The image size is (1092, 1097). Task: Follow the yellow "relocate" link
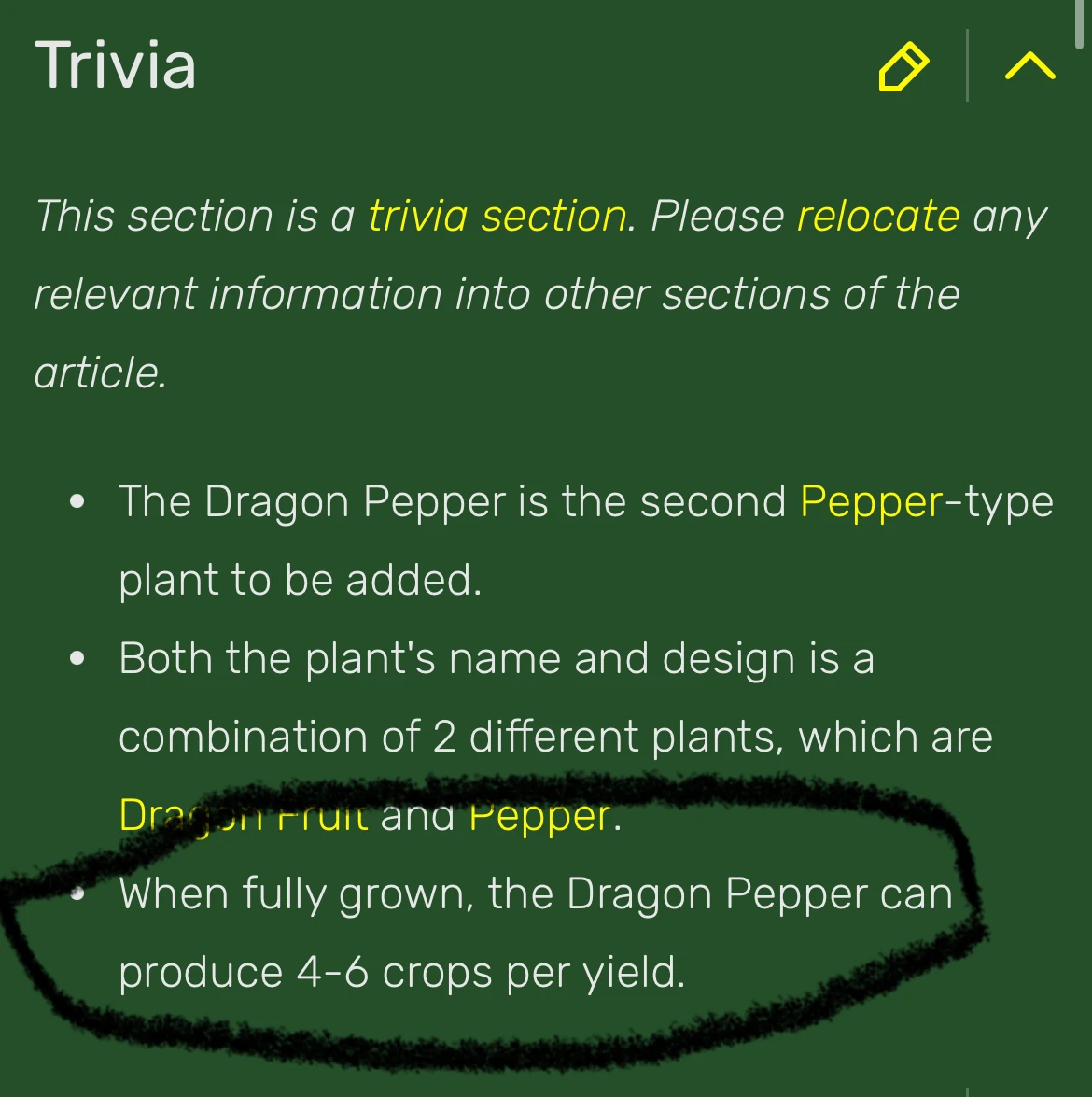[876, 216]
